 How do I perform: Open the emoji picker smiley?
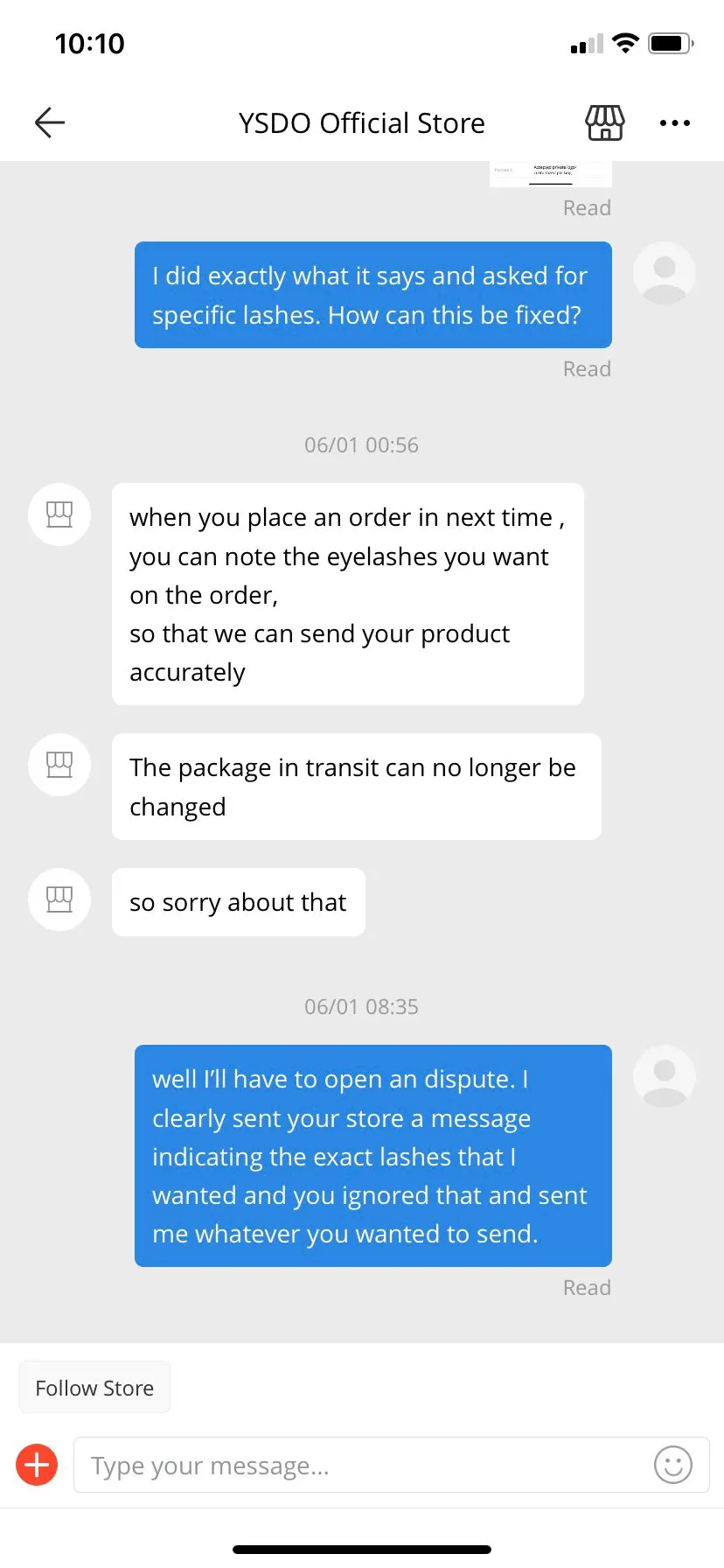tap(673, 1465)
